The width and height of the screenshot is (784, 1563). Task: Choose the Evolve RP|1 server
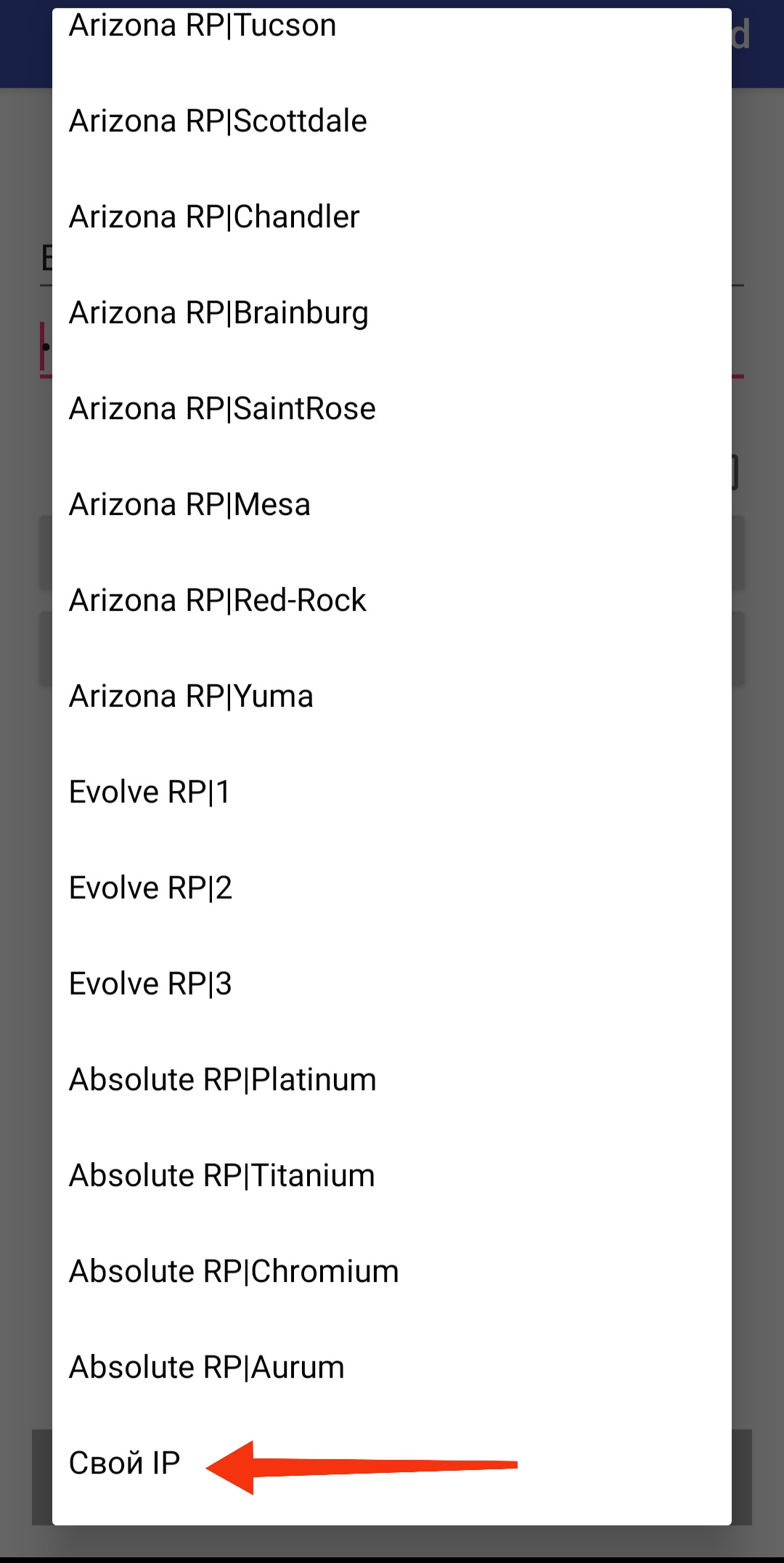(150, 792)
